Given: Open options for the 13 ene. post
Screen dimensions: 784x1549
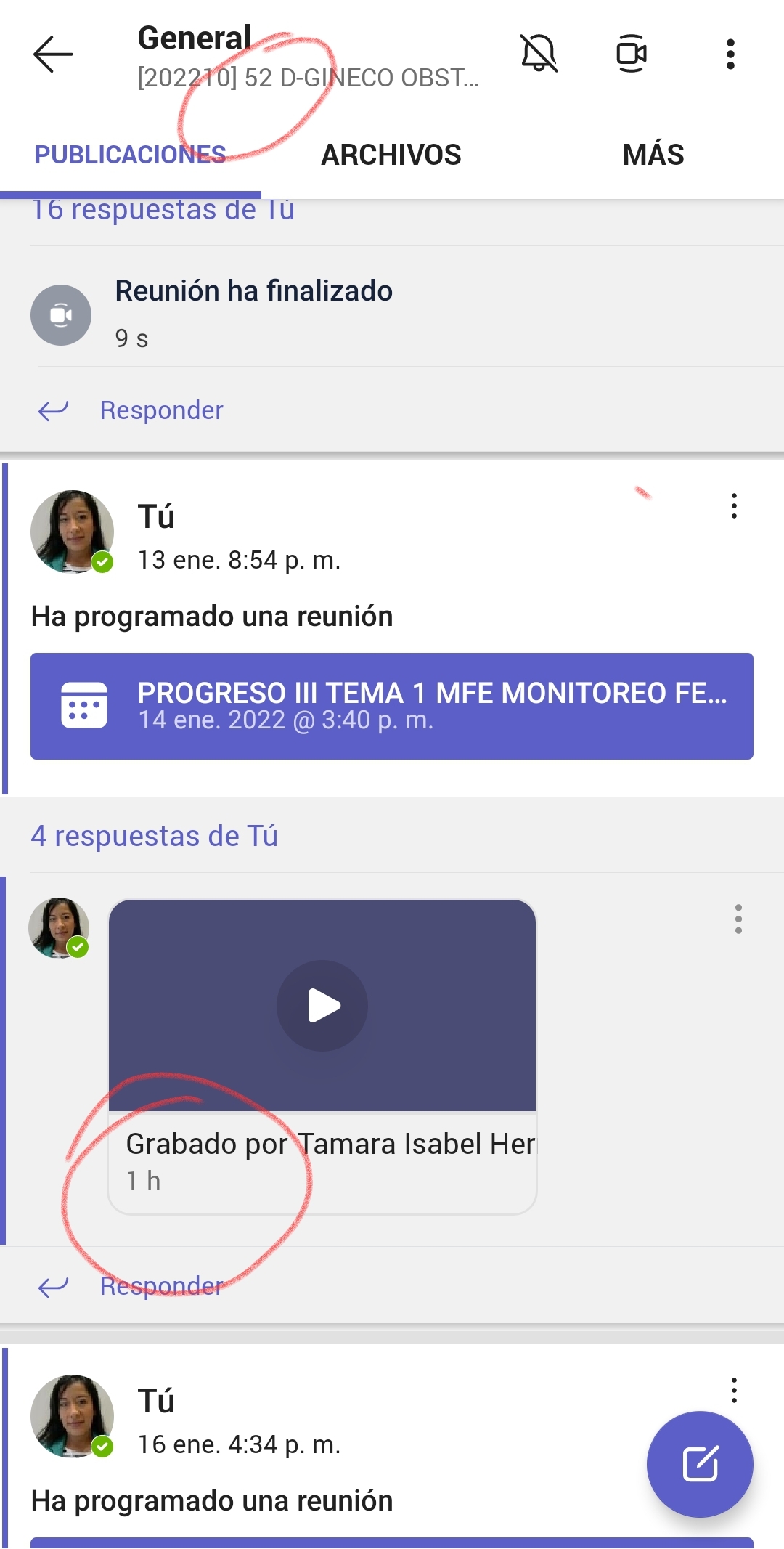Looking at the screenshot, I should click(734, 506).
